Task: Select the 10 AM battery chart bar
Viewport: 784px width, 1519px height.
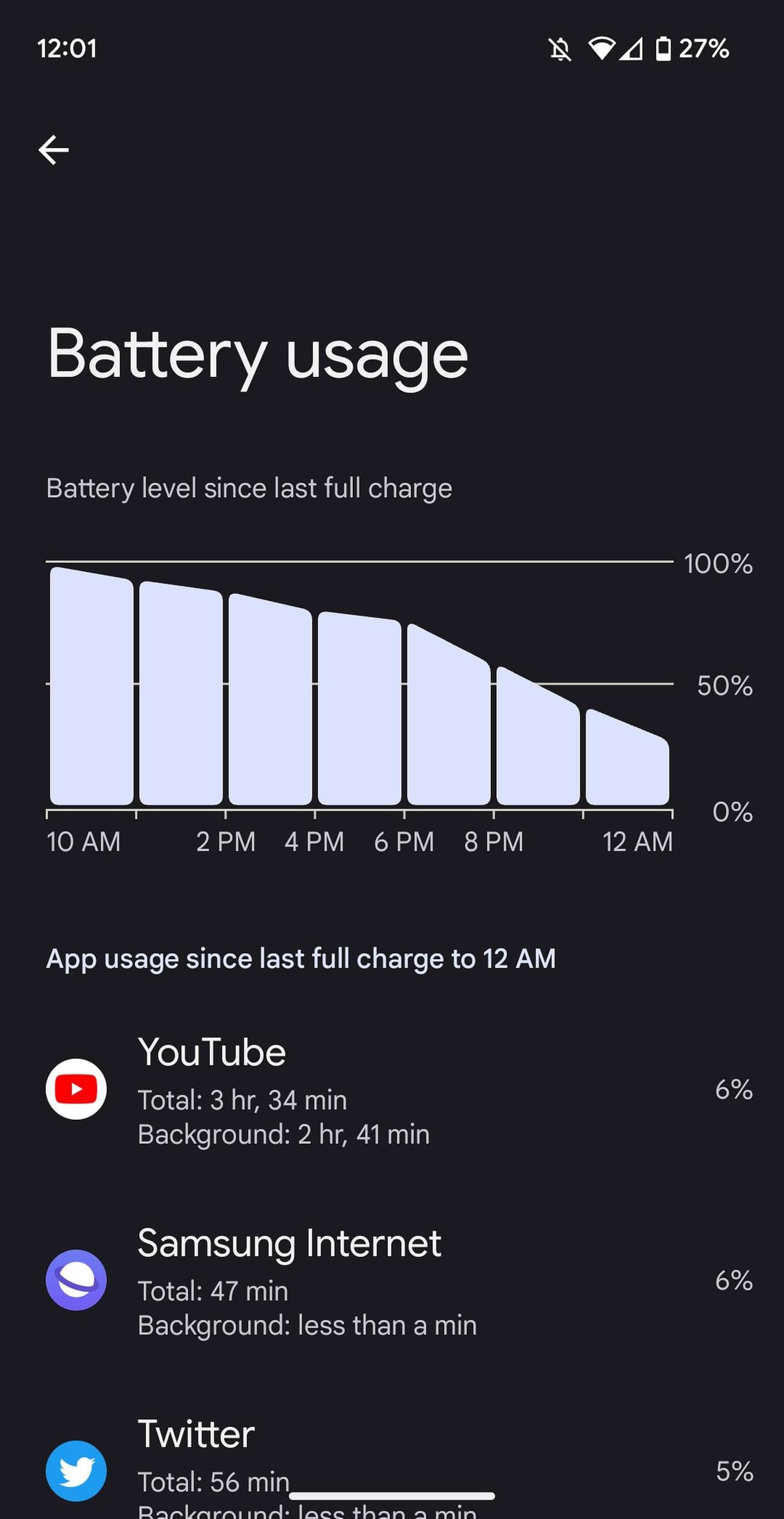Action: click(x=92, y=694)
